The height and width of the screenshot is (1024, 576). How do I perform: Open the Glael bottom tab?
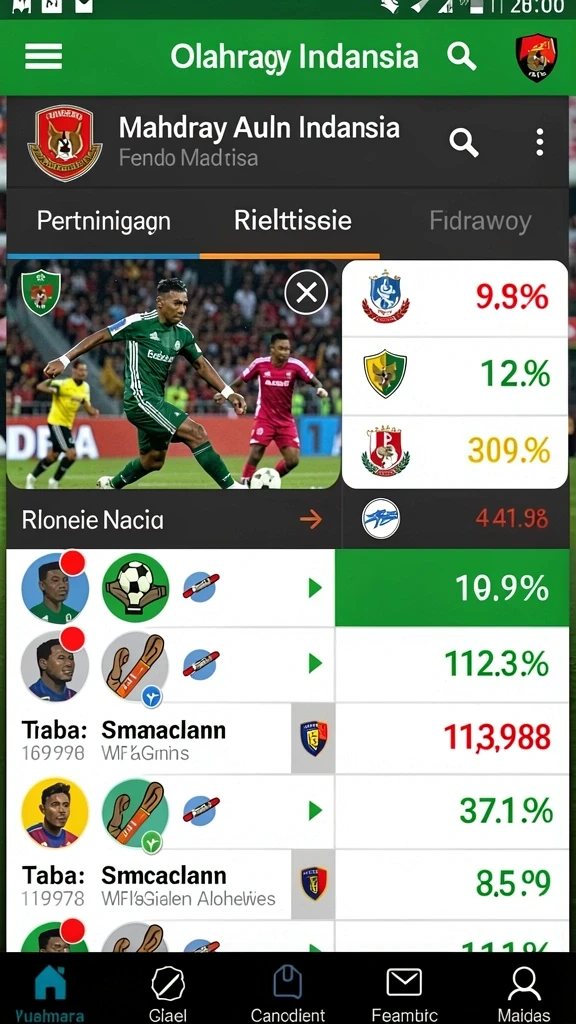coord(168,991)
